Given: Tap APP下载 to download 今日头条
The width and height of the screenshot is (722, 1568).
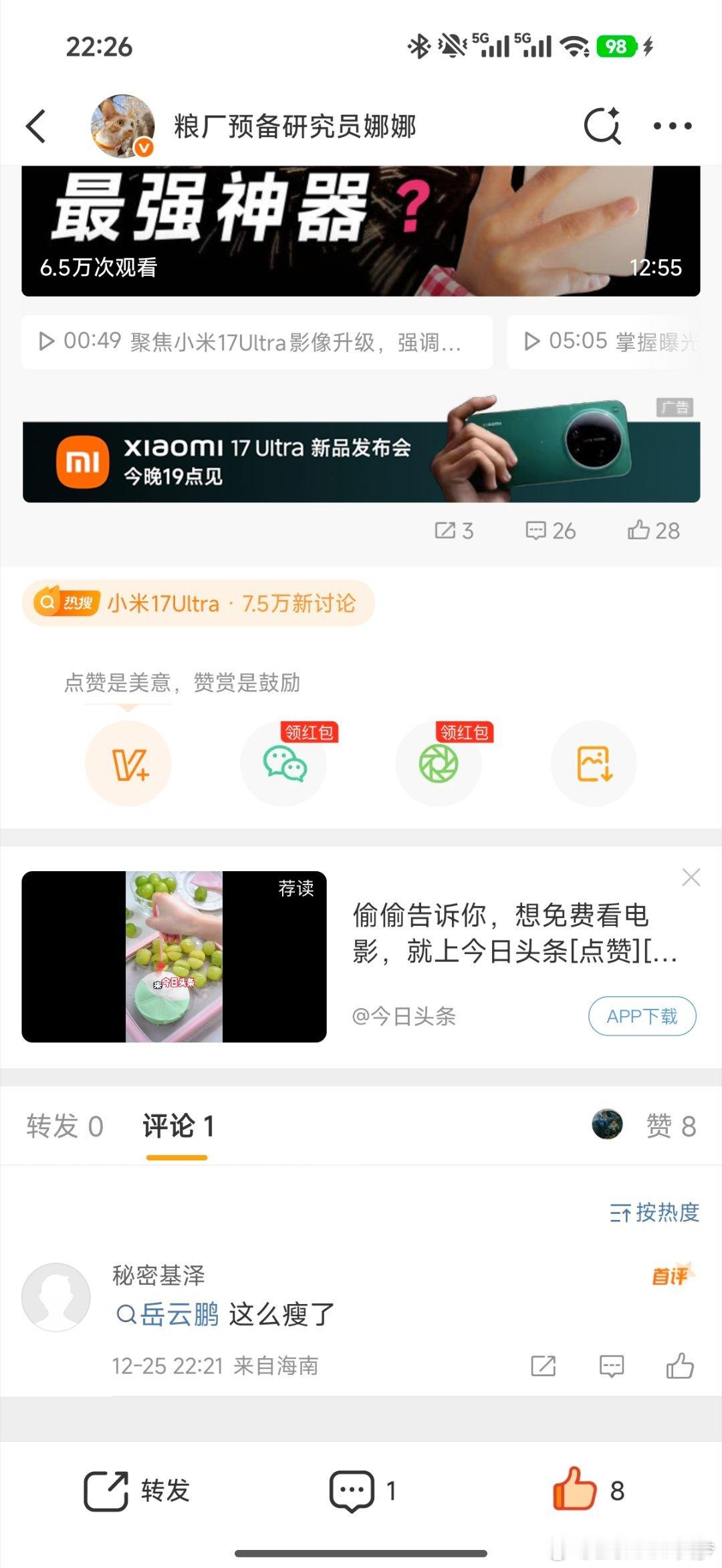Looking at the screenshot, I should pyautogui.click(x=640, y=1017).
